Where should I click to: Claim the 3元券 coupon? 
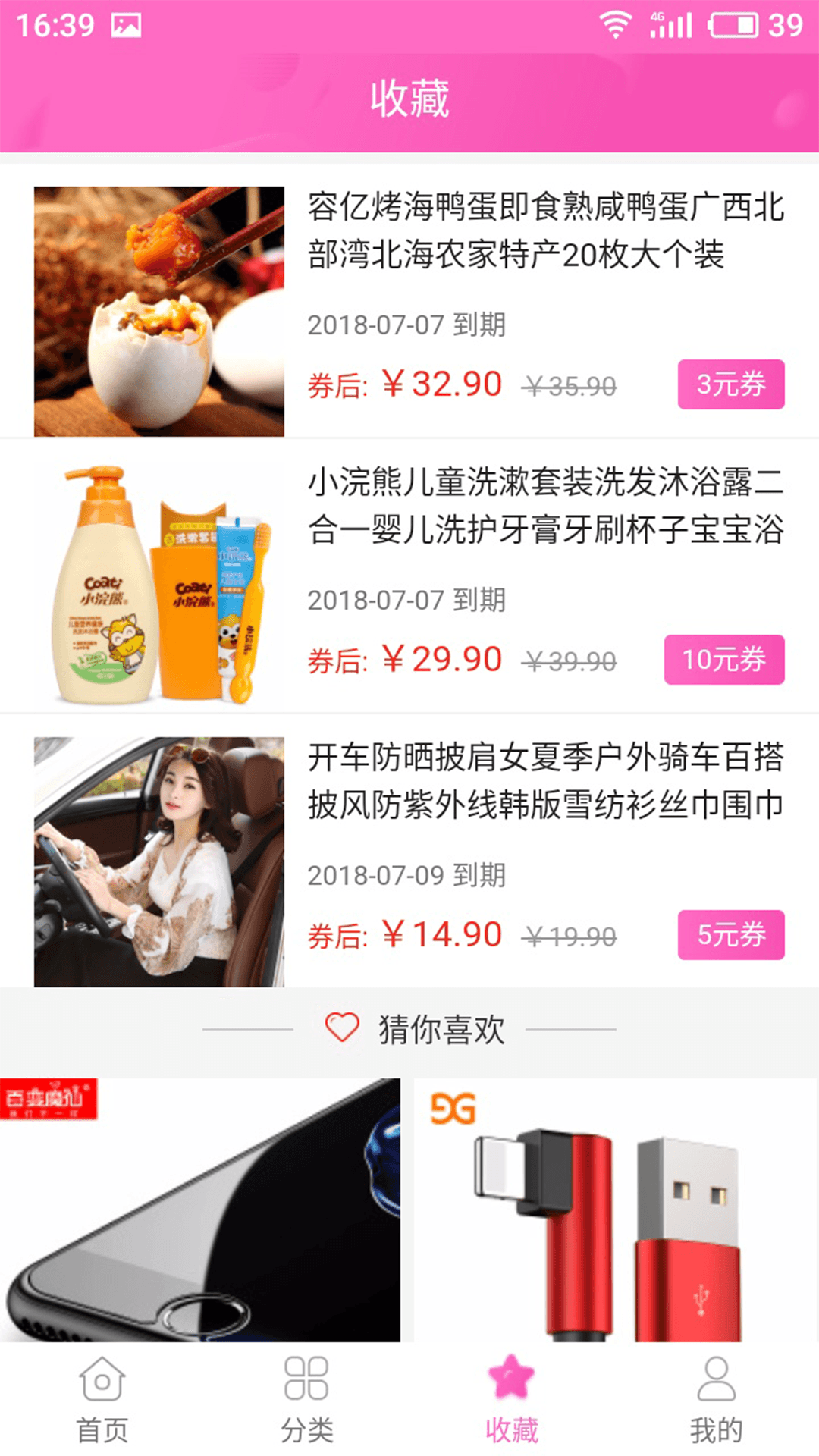(730, 384)
